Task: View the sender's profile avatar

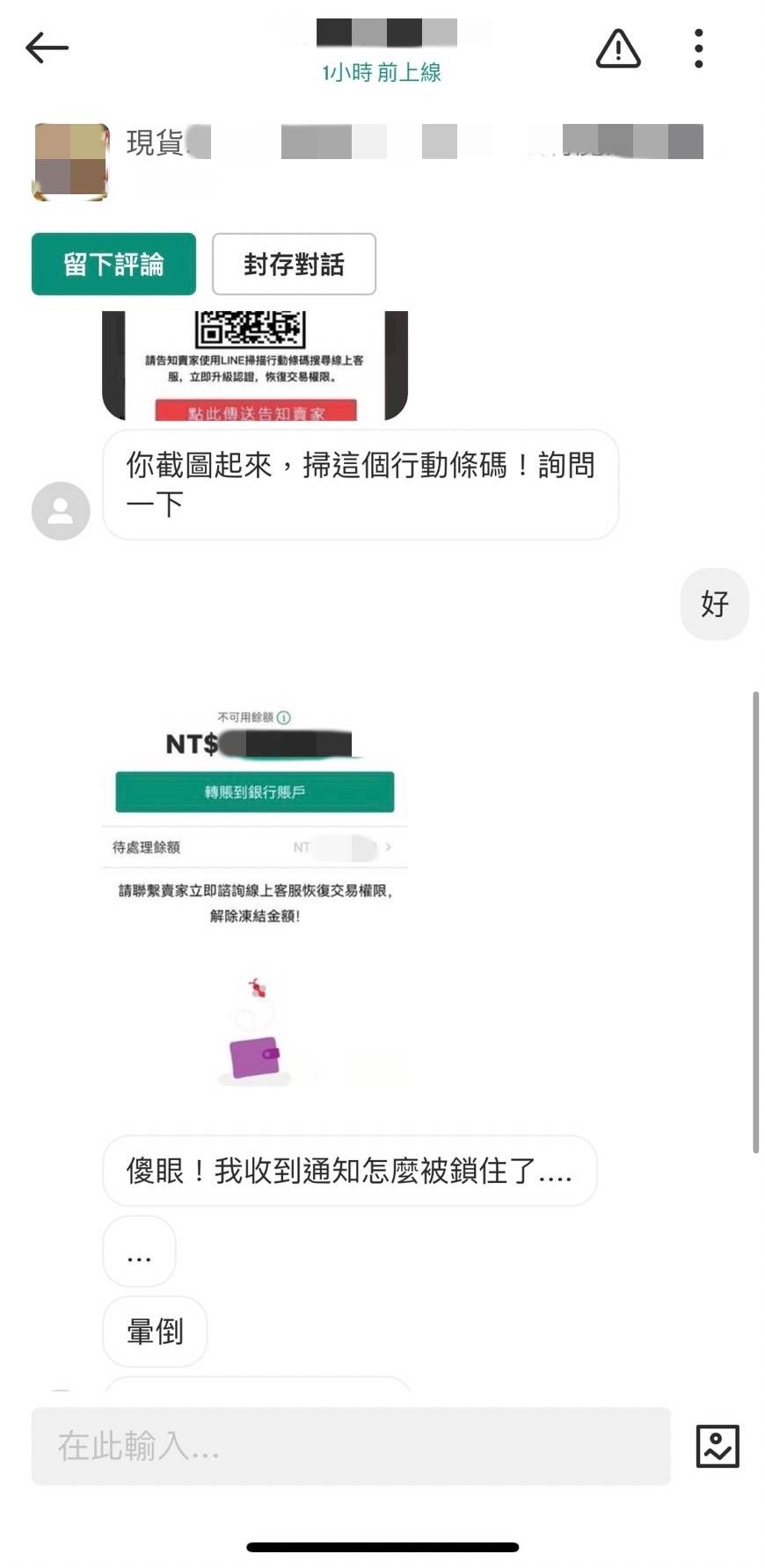Action: 61,511
